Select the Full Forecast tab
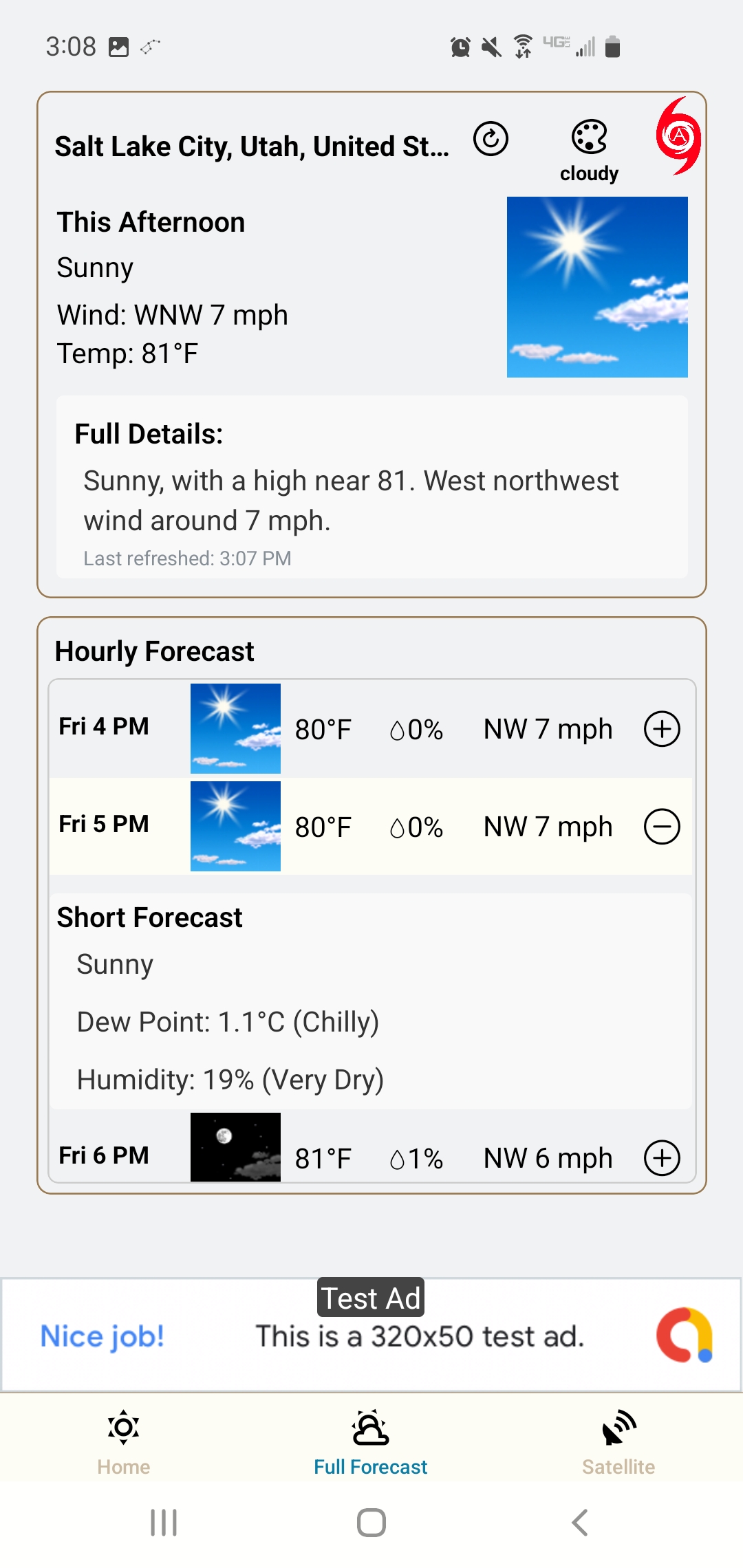 click(x=371, y=1442)
